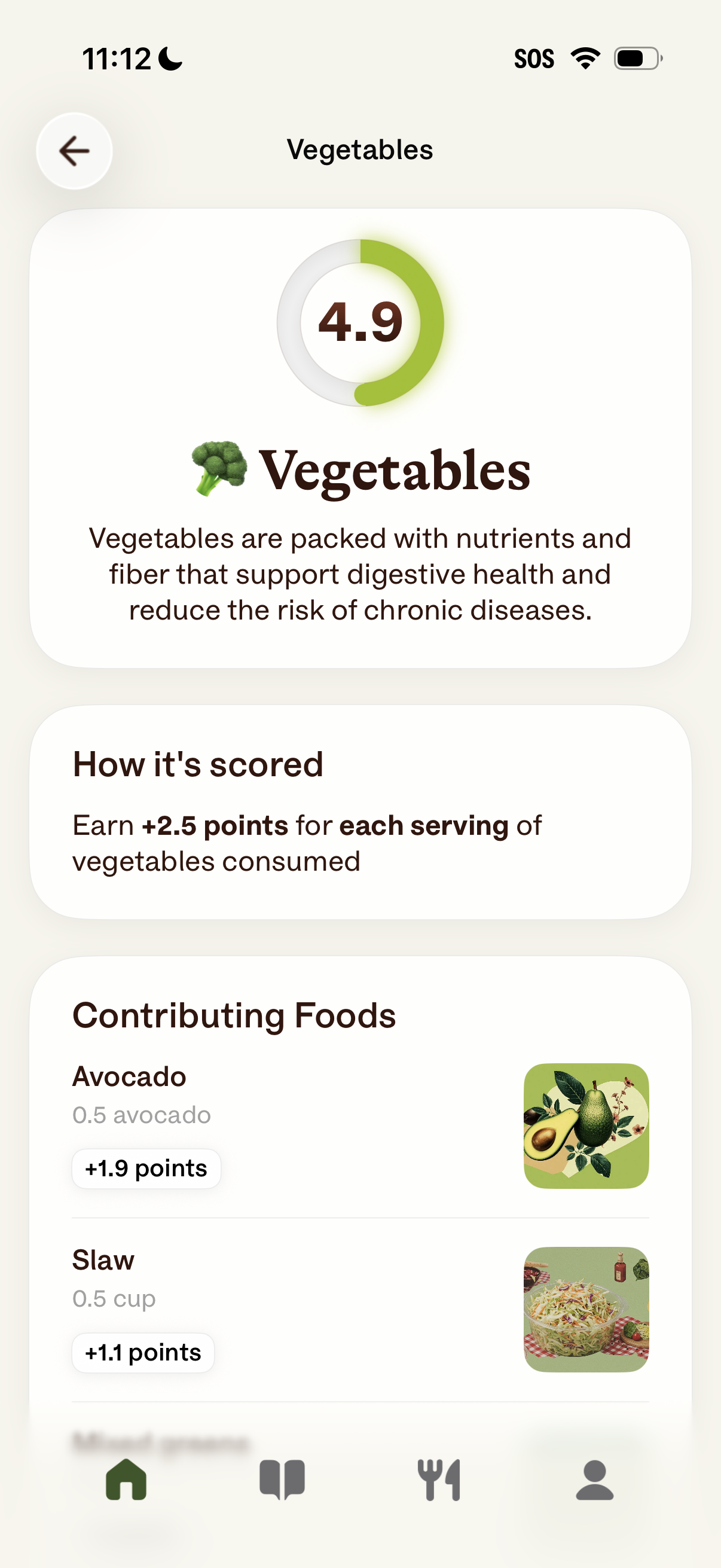
Task: Tap the +1.1 points badge for Slaw
Action: click(142, 1352)
